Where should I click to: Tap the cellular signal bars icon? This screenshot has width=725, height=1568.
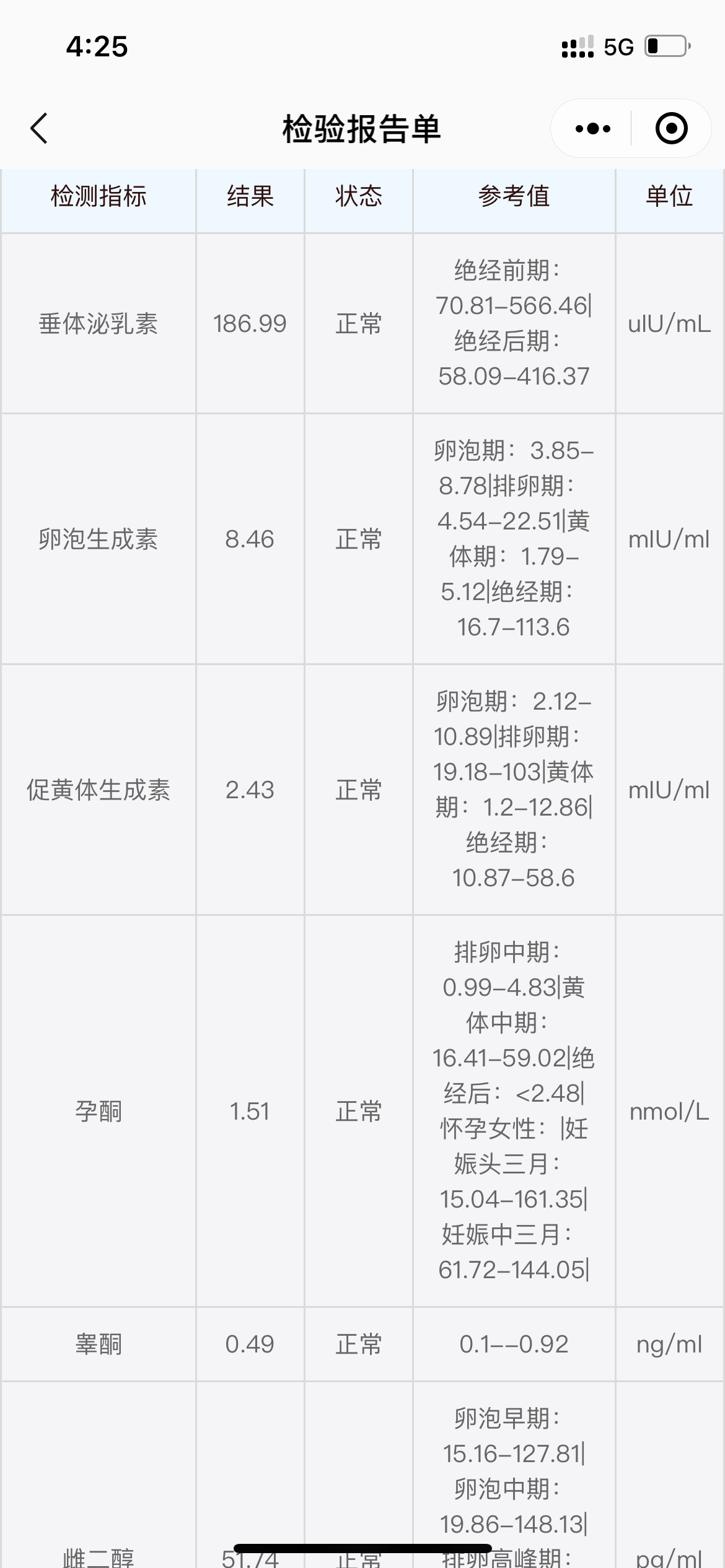pyautogui.click(x=575, y=45)
